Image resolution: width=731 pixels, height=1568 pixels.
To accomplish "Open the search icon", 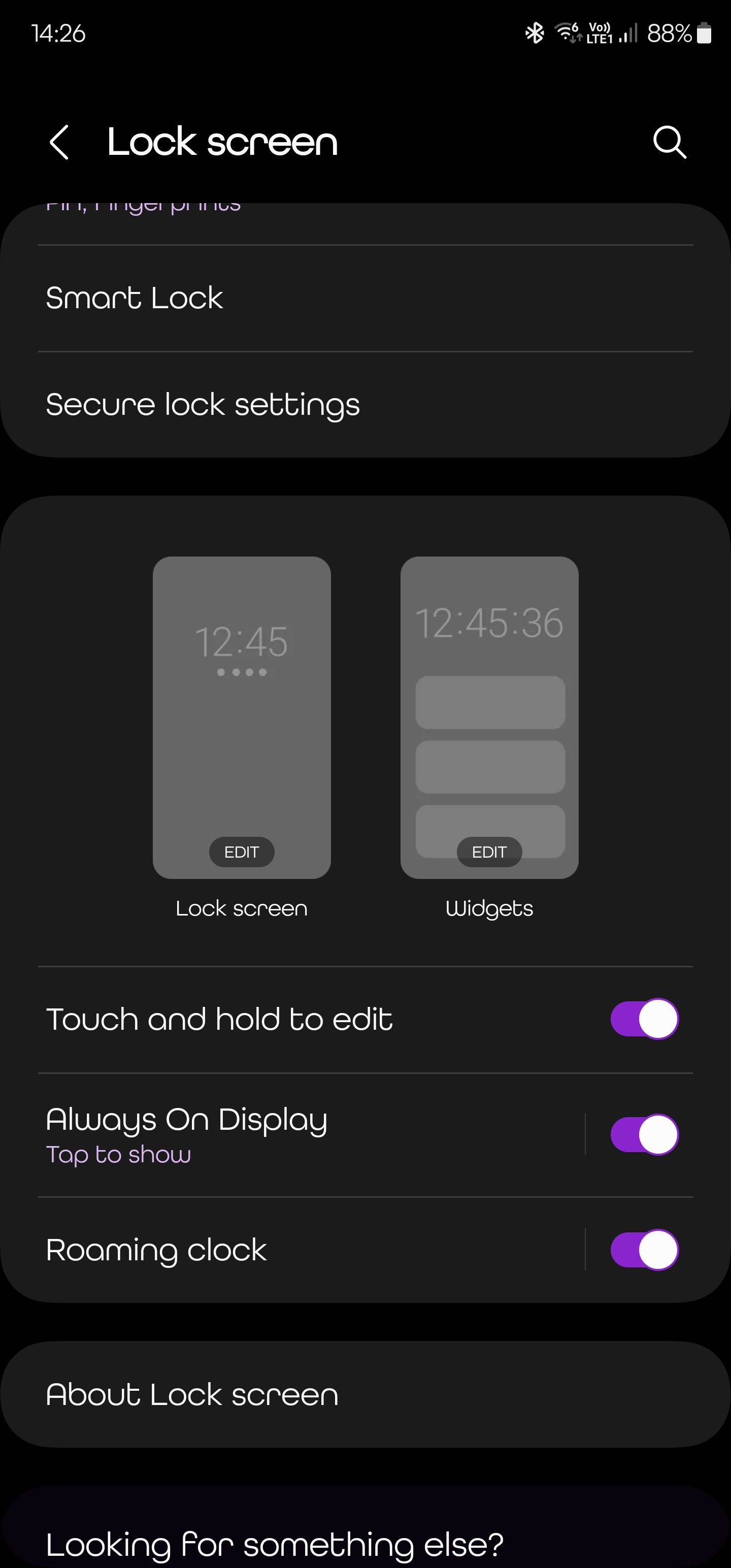I will pyautogui.click(x=669, y=142).
